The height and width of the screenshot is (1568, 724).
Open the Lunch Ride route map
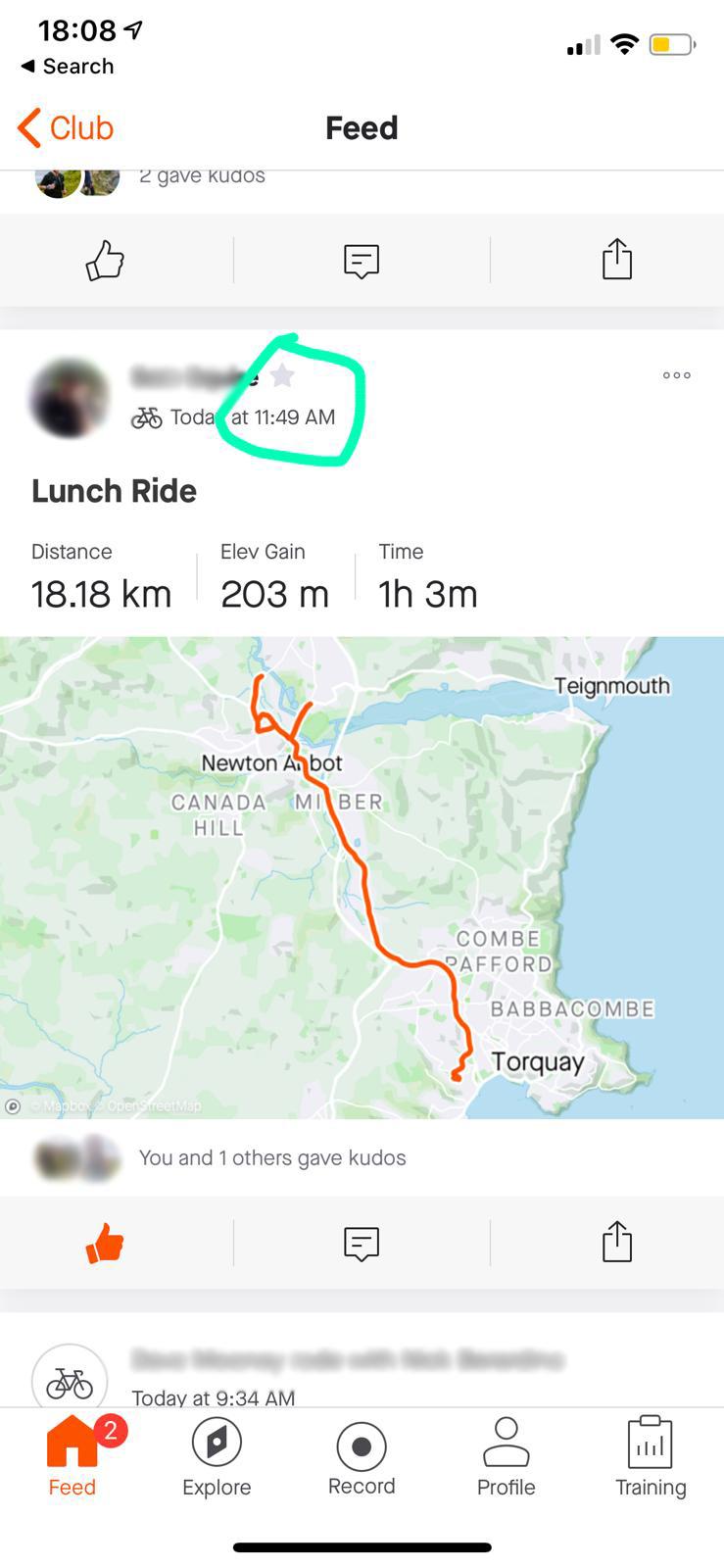[362, 877]
